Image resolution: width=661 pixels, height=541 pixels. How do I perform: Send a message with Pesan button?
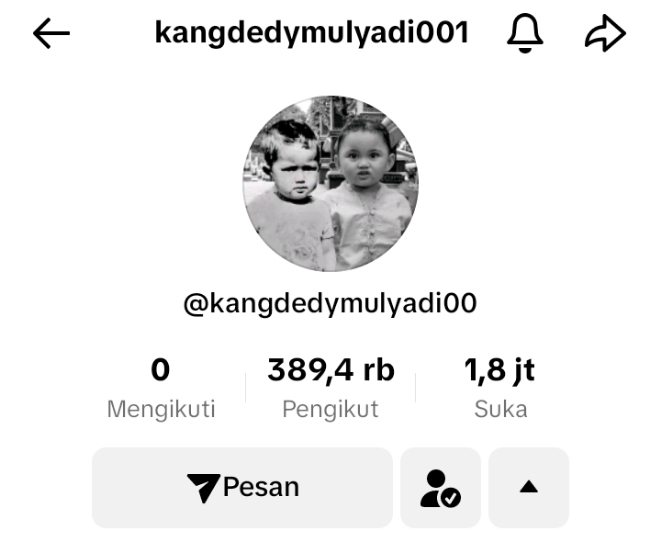click(x=242, y=488)
